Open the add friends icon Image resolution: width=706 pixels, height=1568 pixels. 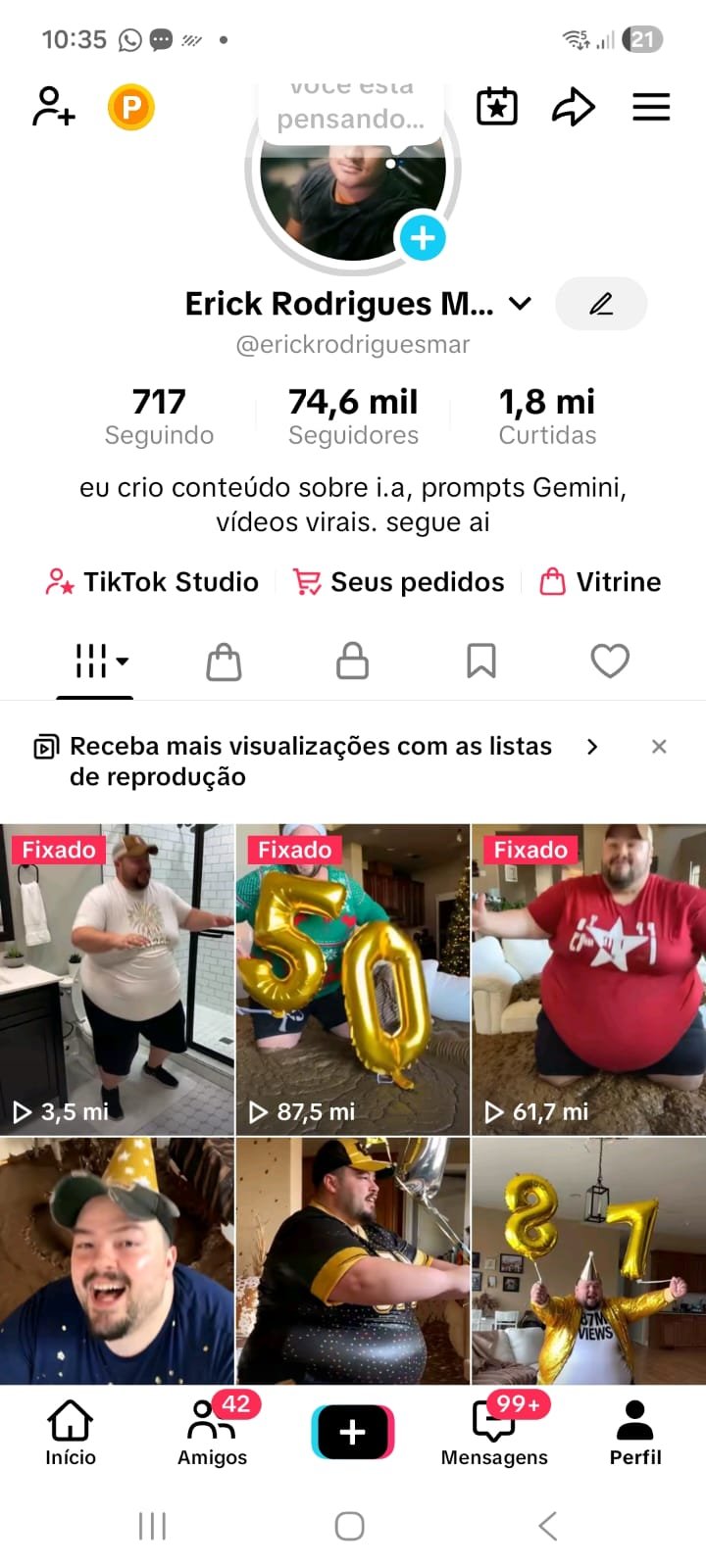(x=53, y=107)
